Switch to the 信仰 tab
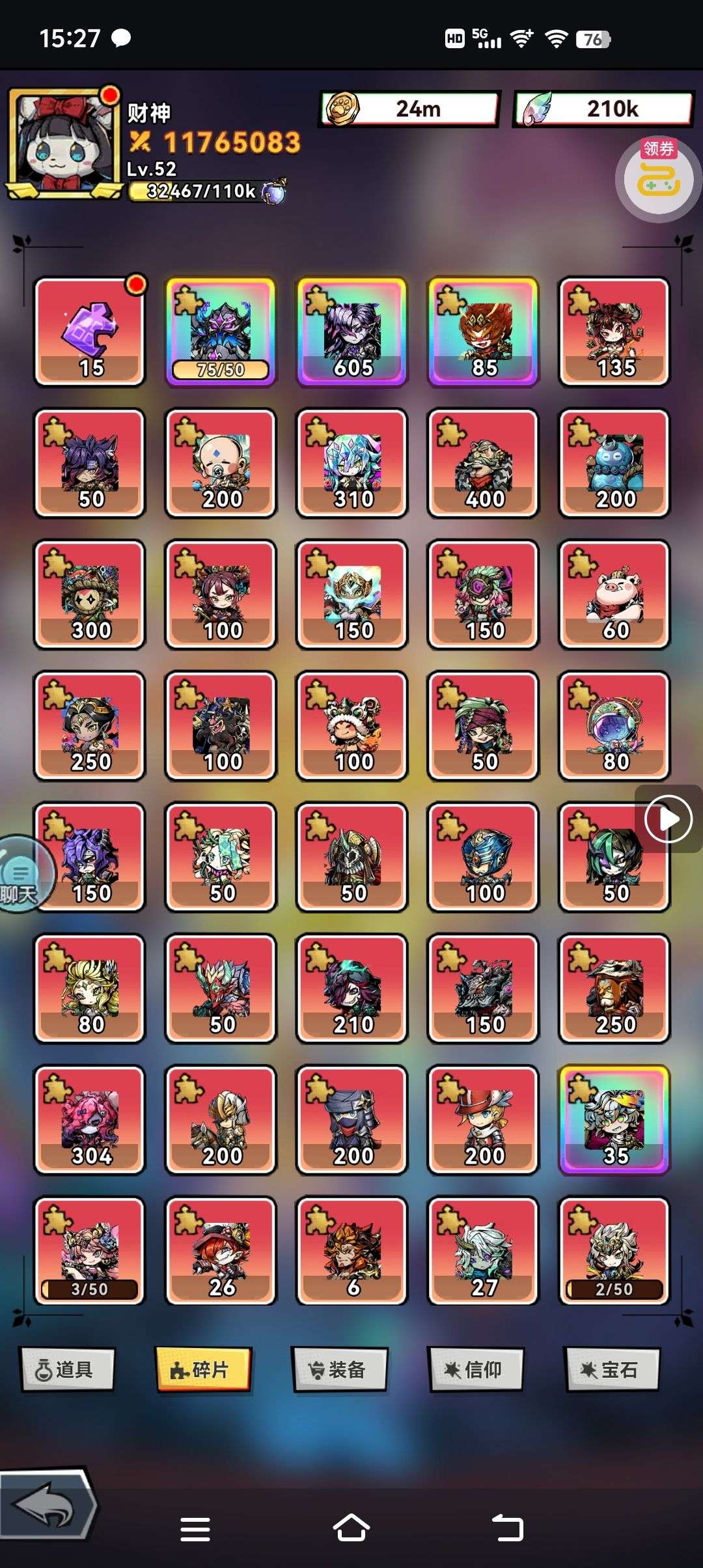 click(475, 1369)
